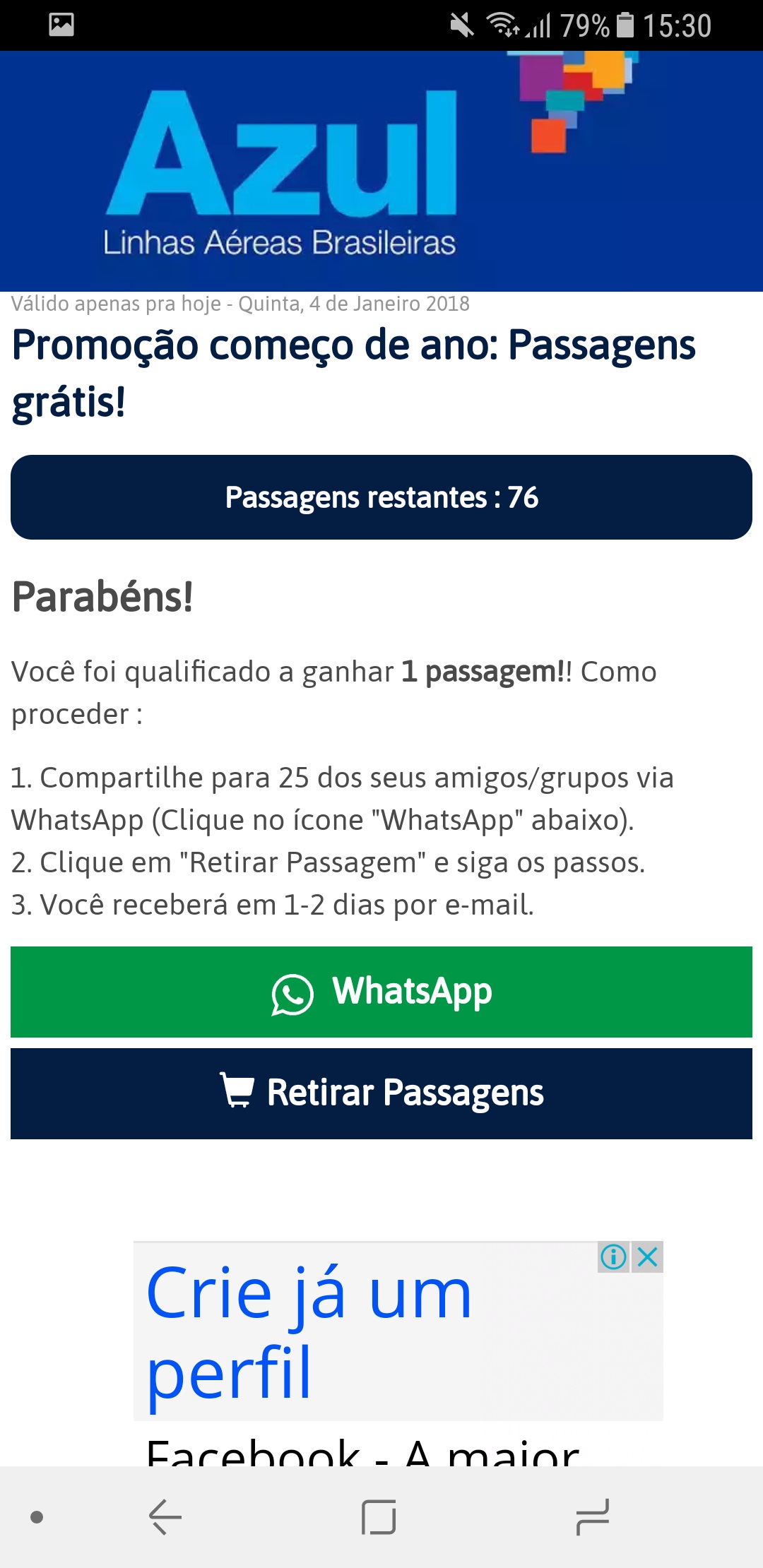
Task: Select the Retirar Passagens button
Action: 381,1093
